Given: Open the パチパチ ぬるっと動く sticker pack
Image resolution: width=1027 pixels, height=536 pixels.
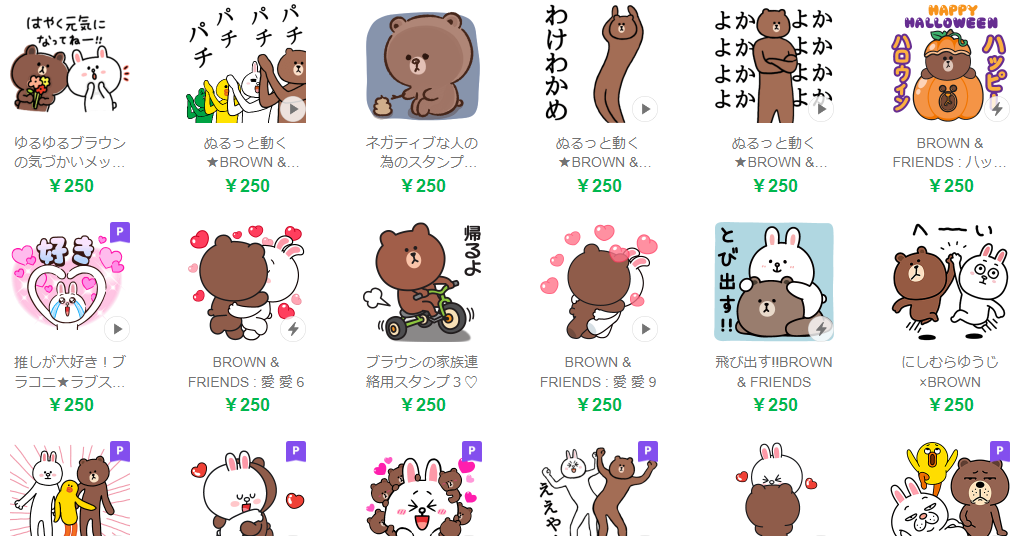Looking at the screenshot, I should (246, 65).
